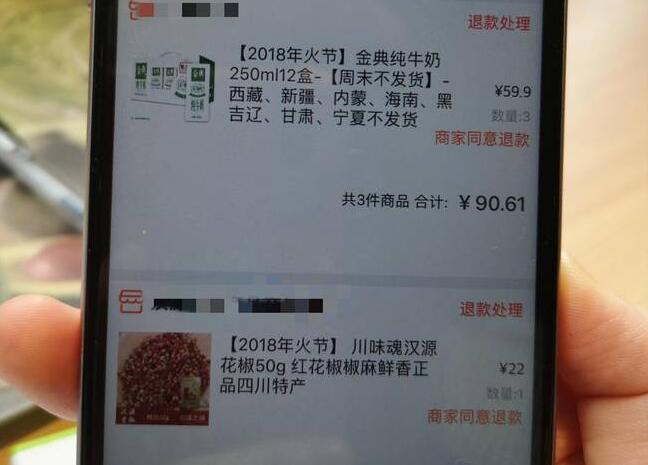
Task: Open the 金典纯牛奶 250ml12盒 order item
Action: (x=342, y=84)
